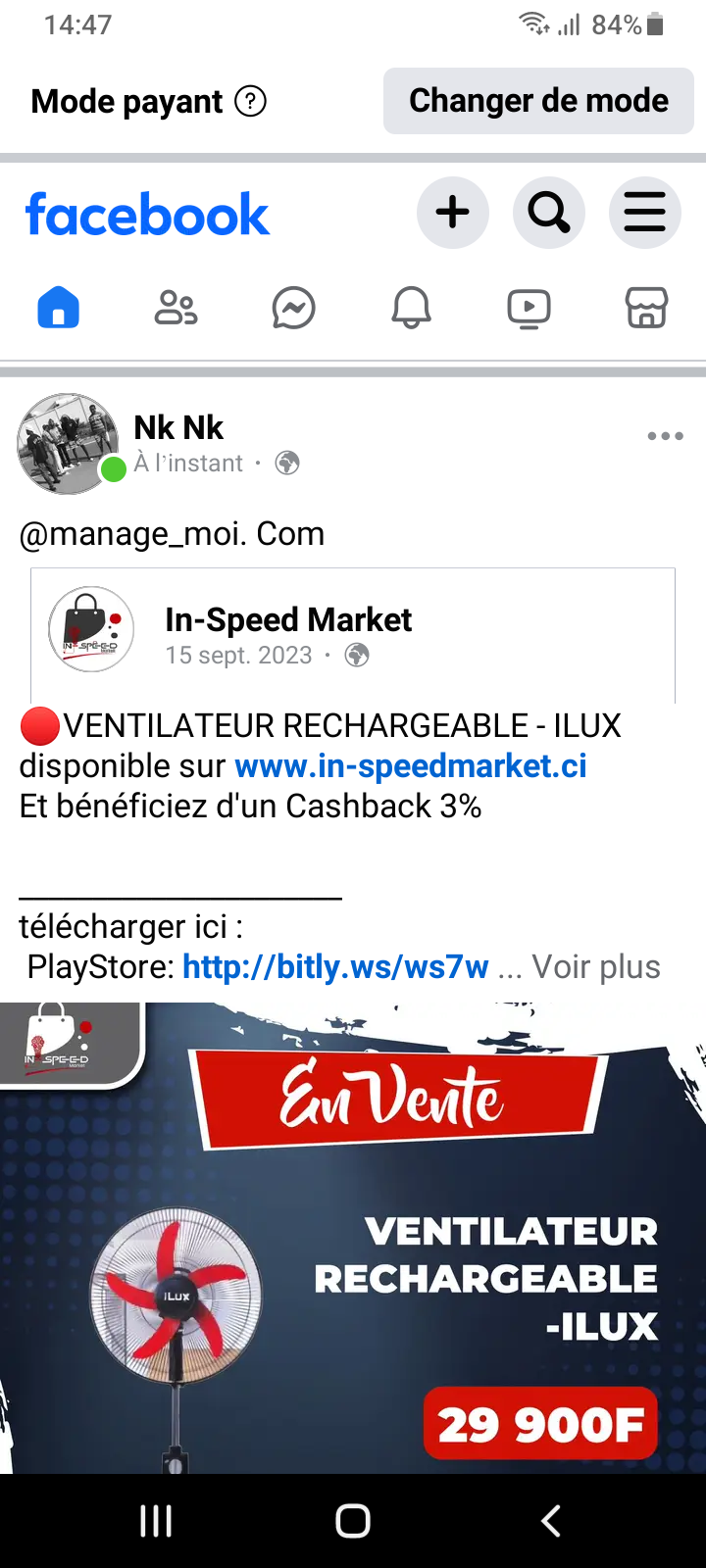
Task: Open the Messenger tab
Action: click(x=293, y=309)
